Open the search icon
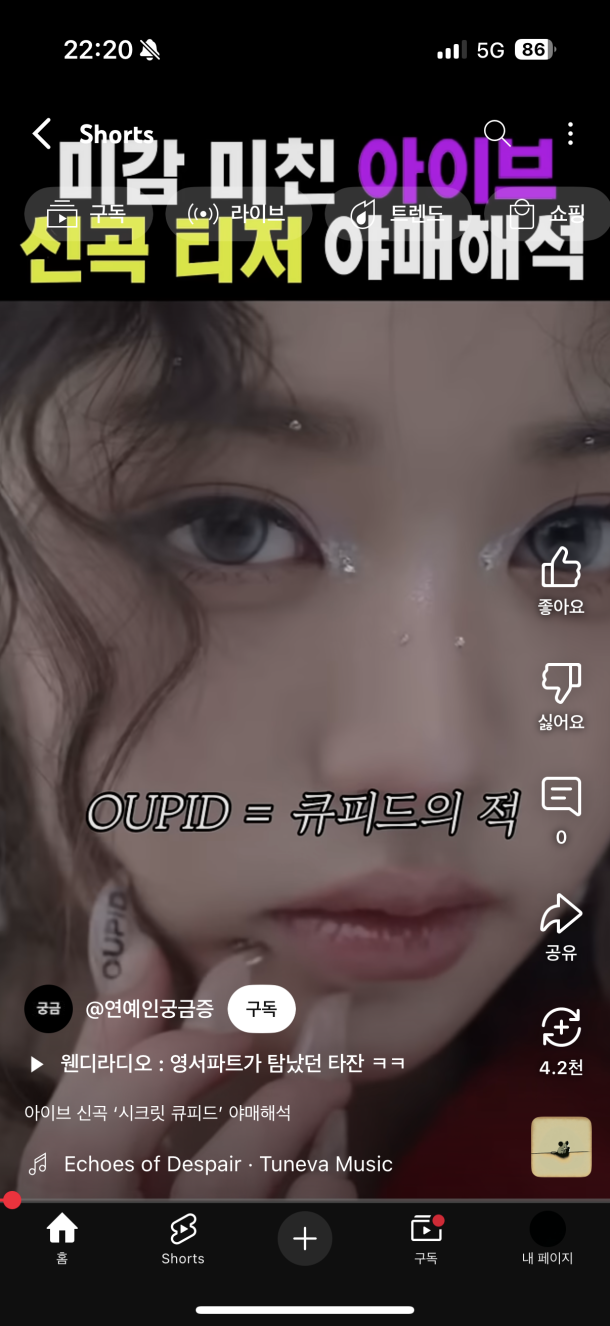Viewport: 610px width, 1326px height. coord(497,133)
